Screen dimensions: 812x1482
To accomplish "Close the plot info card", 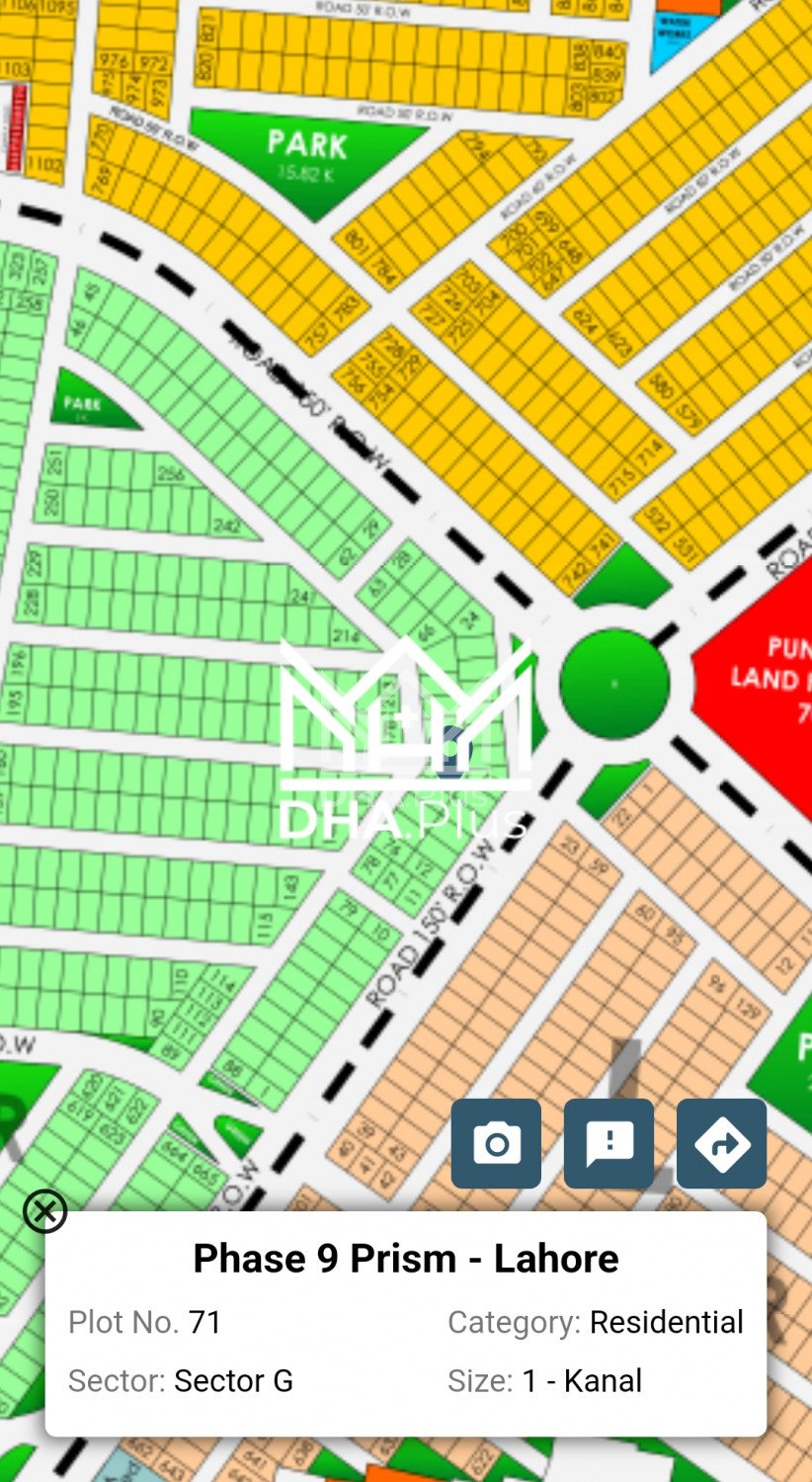I will point(44,1211).
